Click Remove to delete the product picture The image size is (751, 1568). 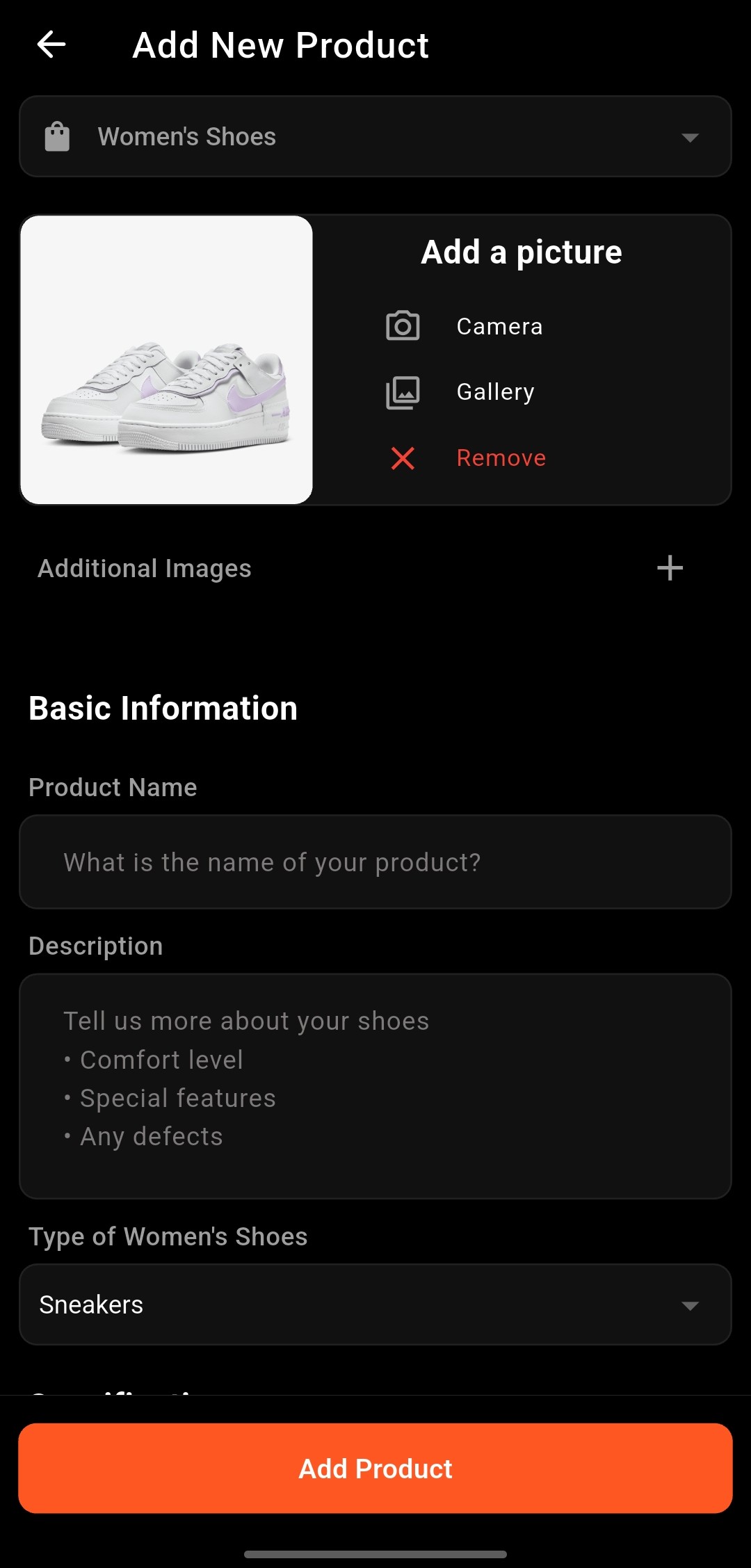point(501,458)
